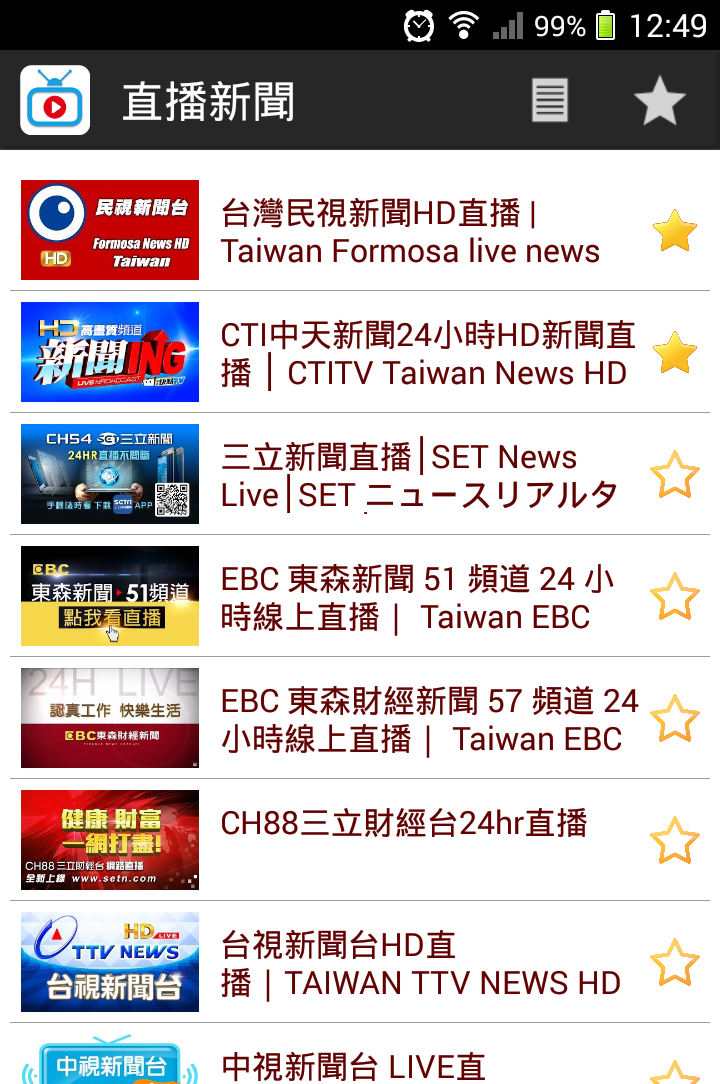Unfavorite 台灣民視新聞HD直播 channel
Image resolution: width=720 pixels, height=1084 pixels.
point(675,231)
